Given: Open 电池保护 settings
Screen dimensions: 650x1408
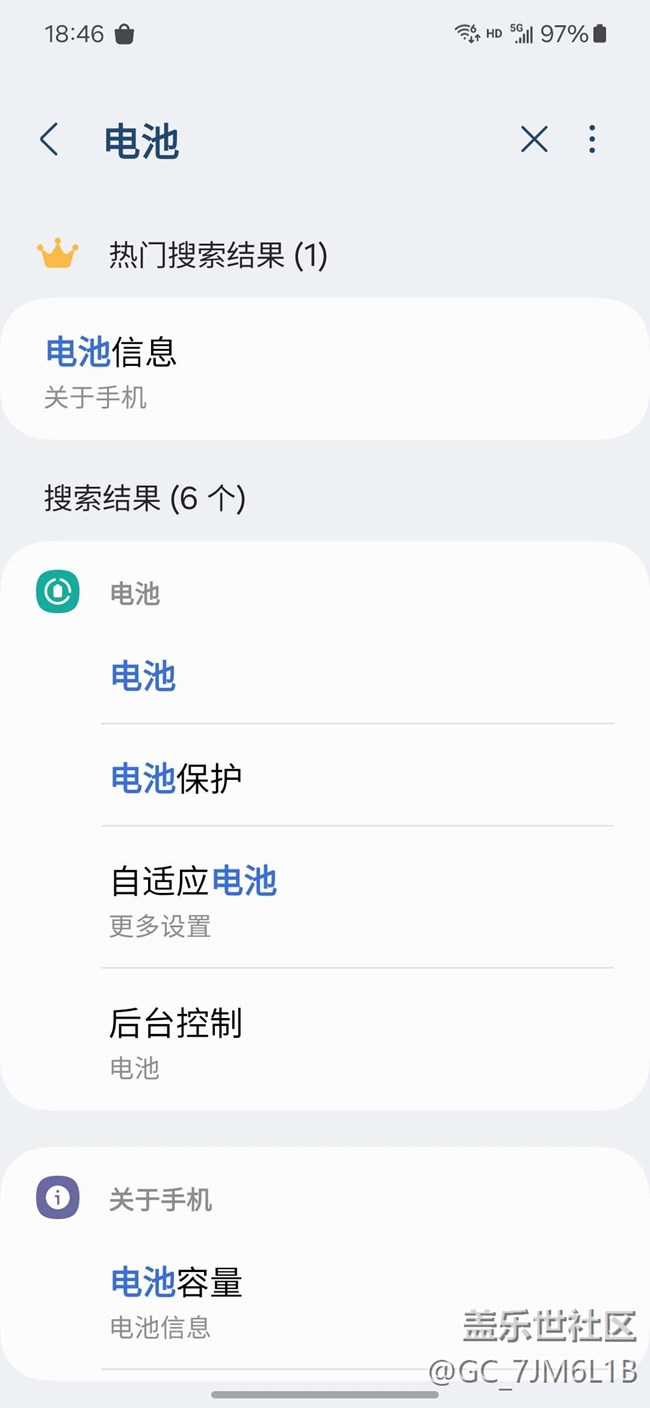Looking at the screenshot, I should click(x=356, y=777).
